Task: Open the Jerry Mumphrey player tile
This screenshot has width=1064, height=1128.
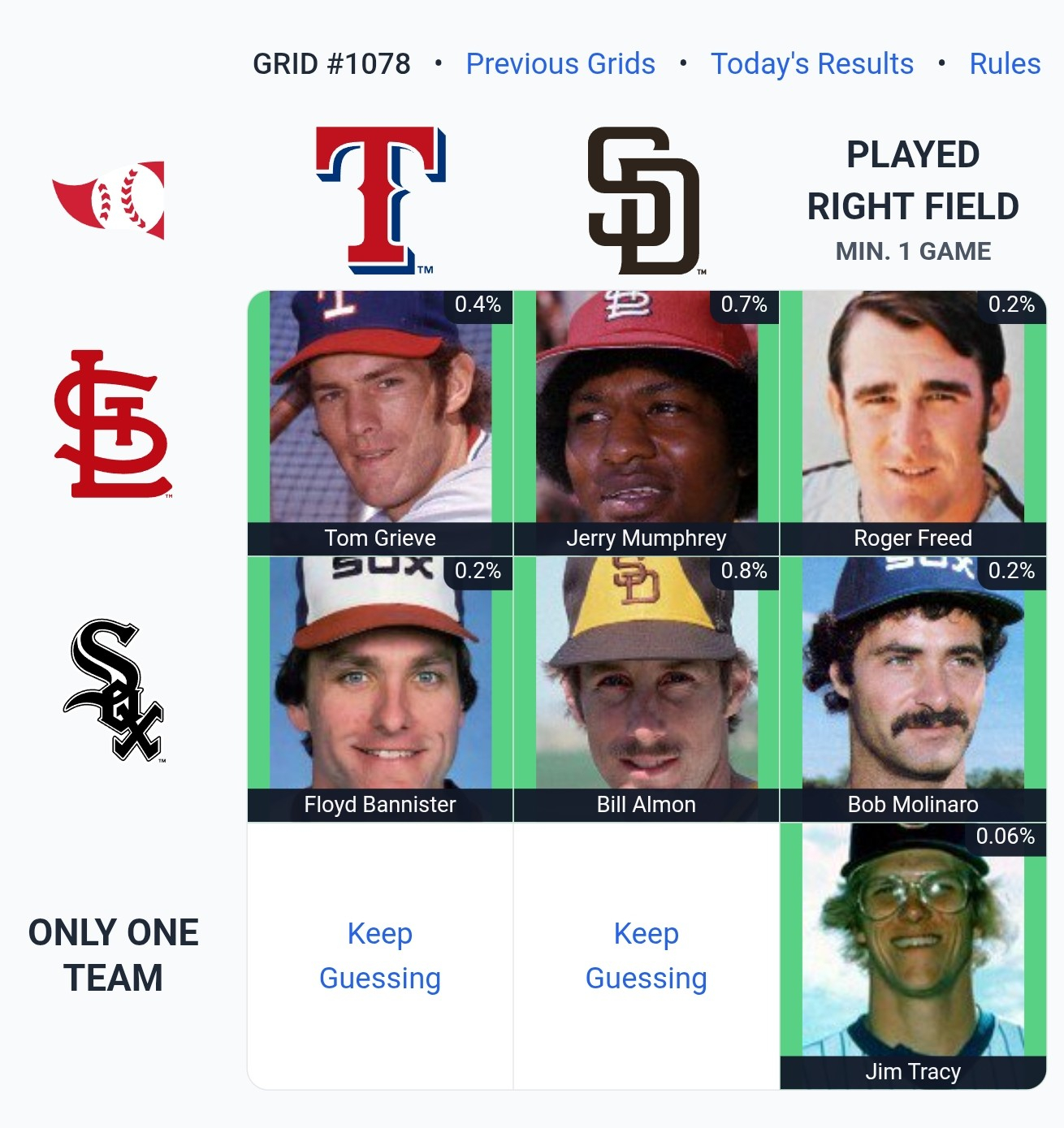Action: (646, 422)
